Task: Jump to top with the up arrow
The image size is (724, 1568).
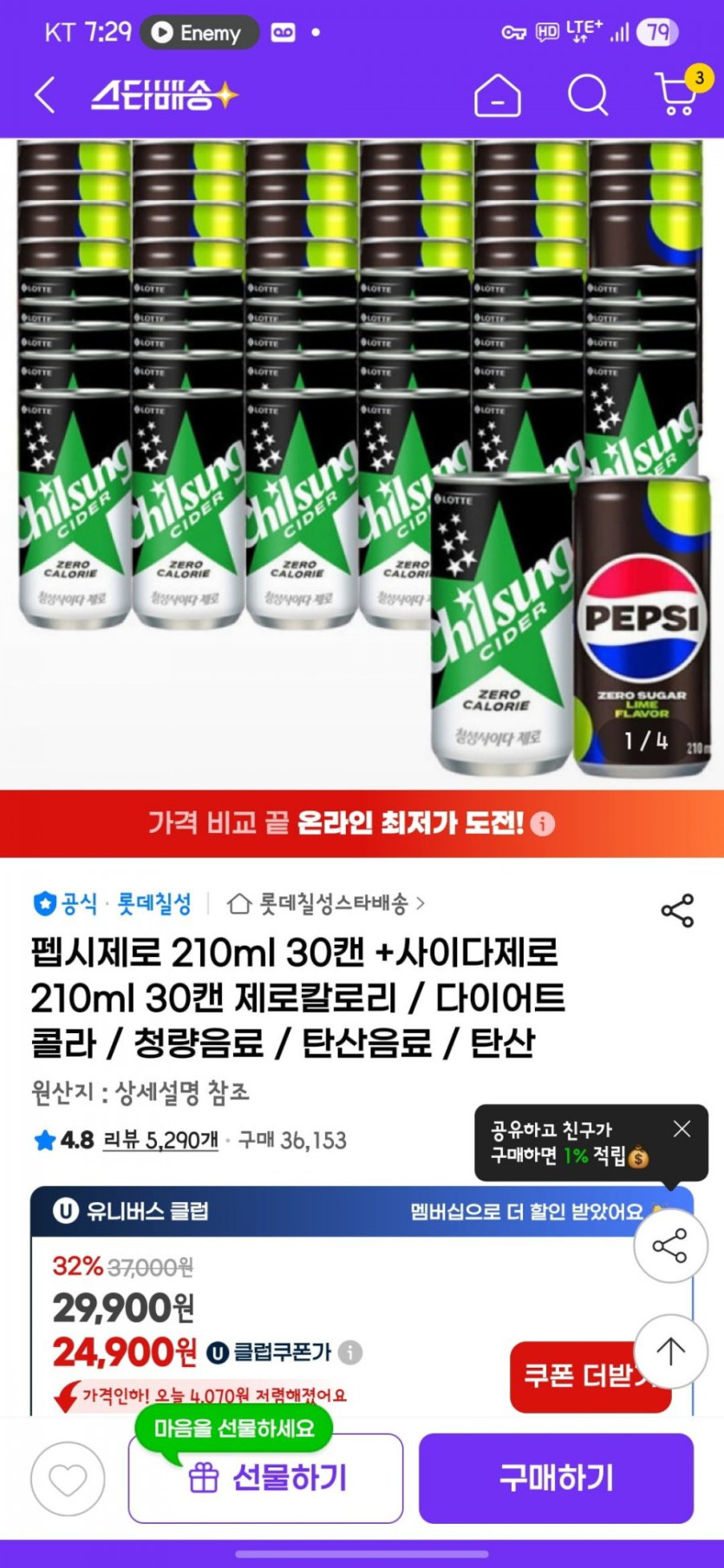Action: (670, 1350)
